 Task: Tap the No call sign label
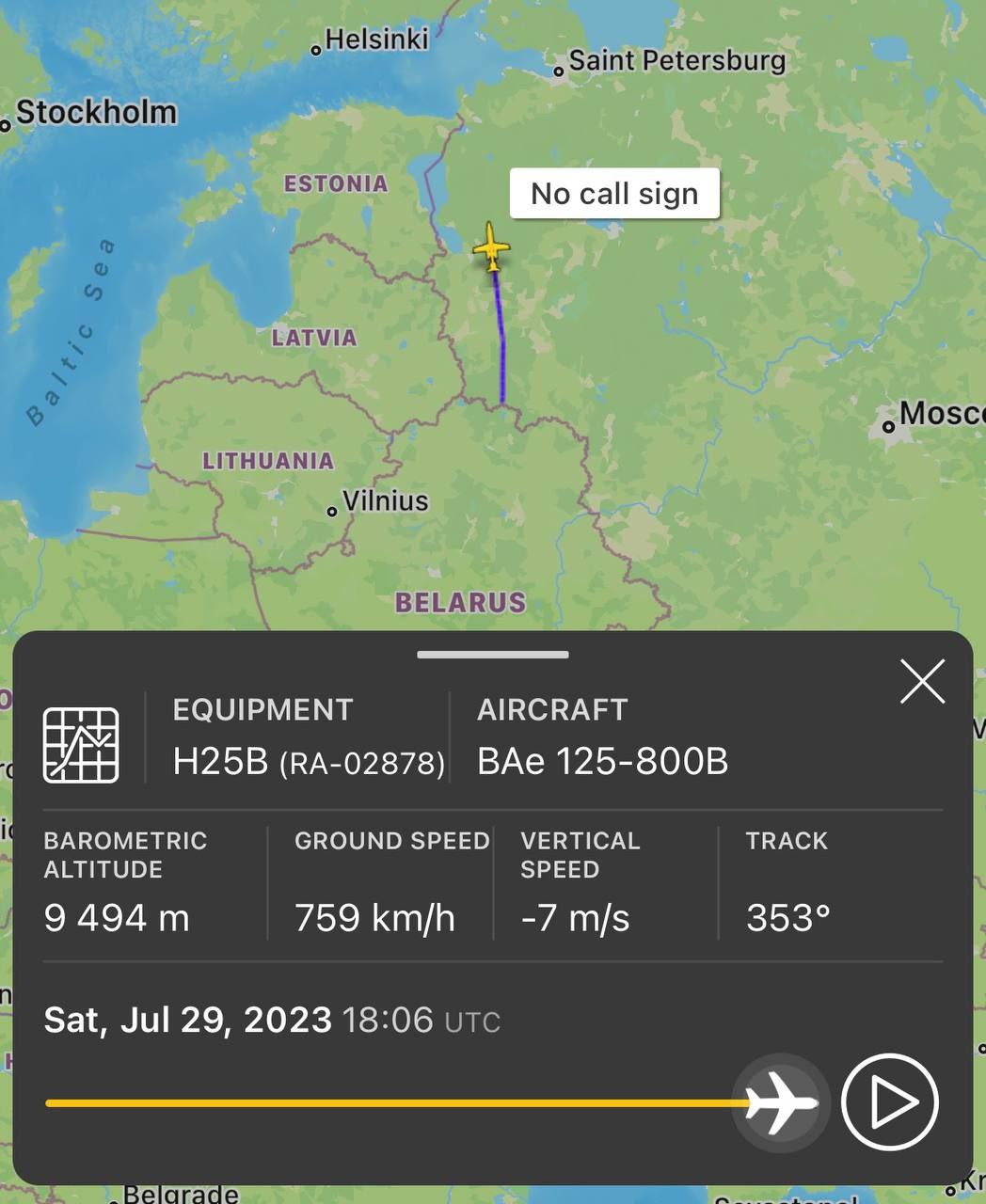coord(614,194)
